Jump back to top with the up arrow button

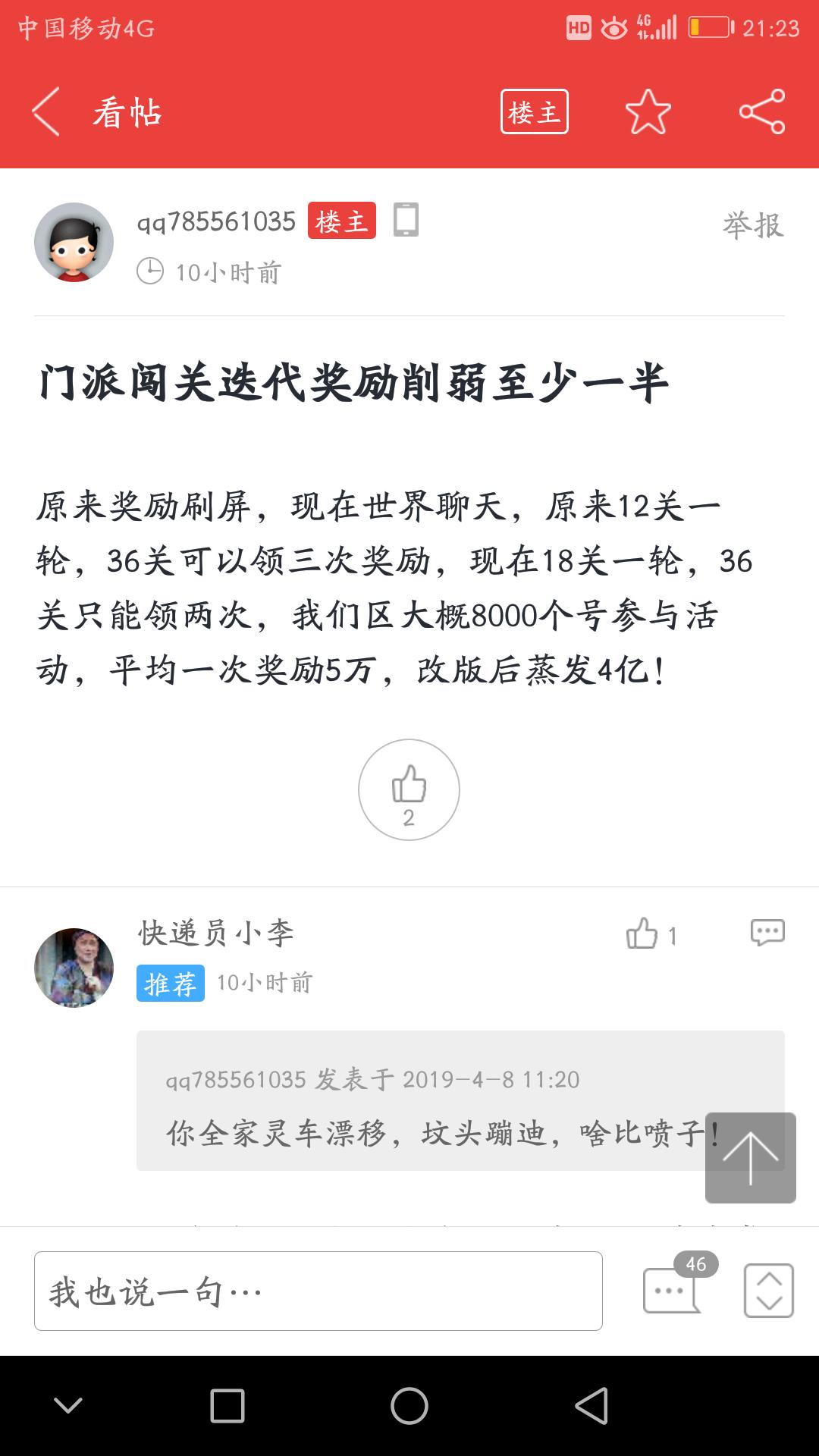tap(750, 1157)
